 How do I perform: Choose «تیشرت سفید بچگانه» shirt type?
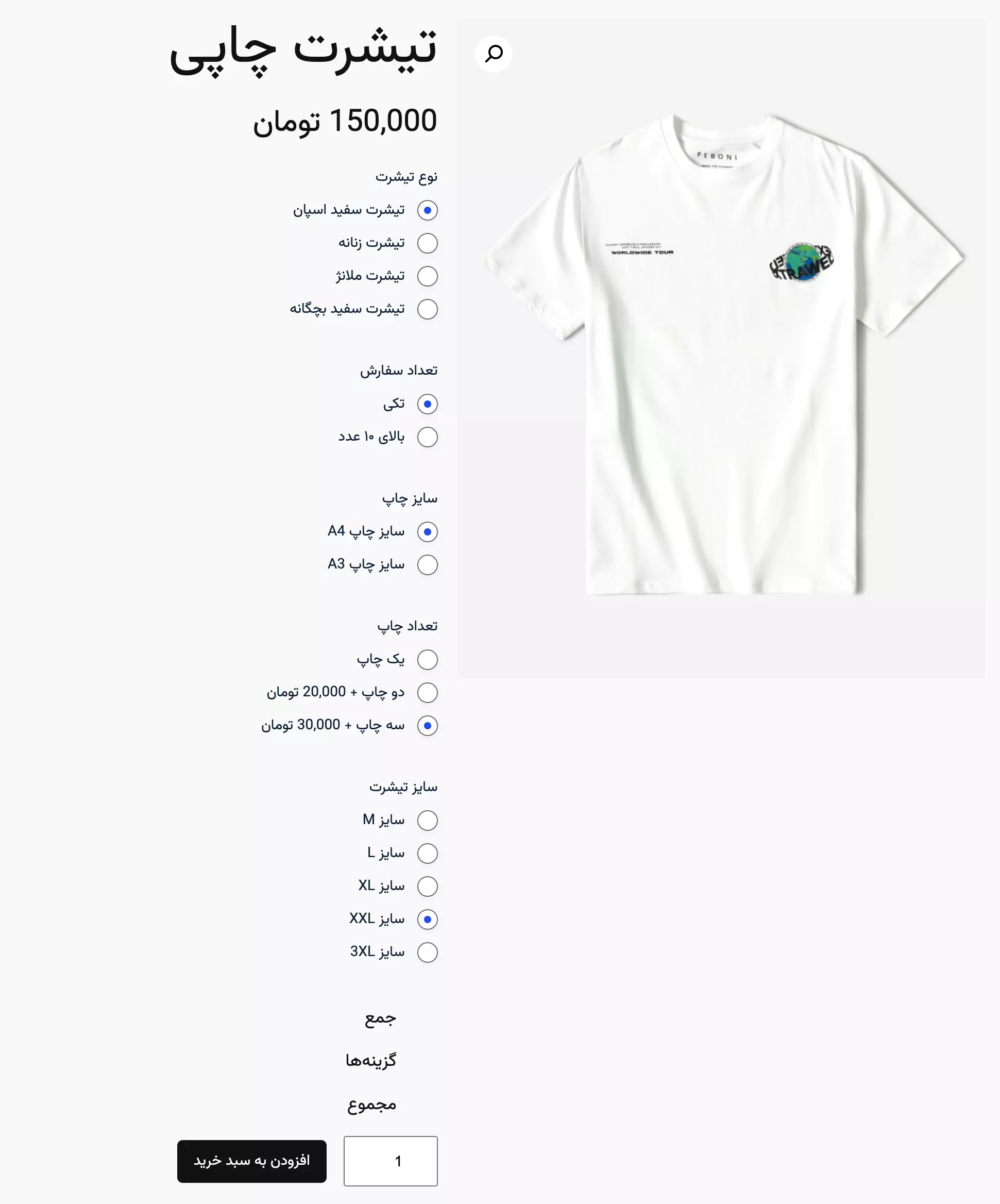pos(427,310)
